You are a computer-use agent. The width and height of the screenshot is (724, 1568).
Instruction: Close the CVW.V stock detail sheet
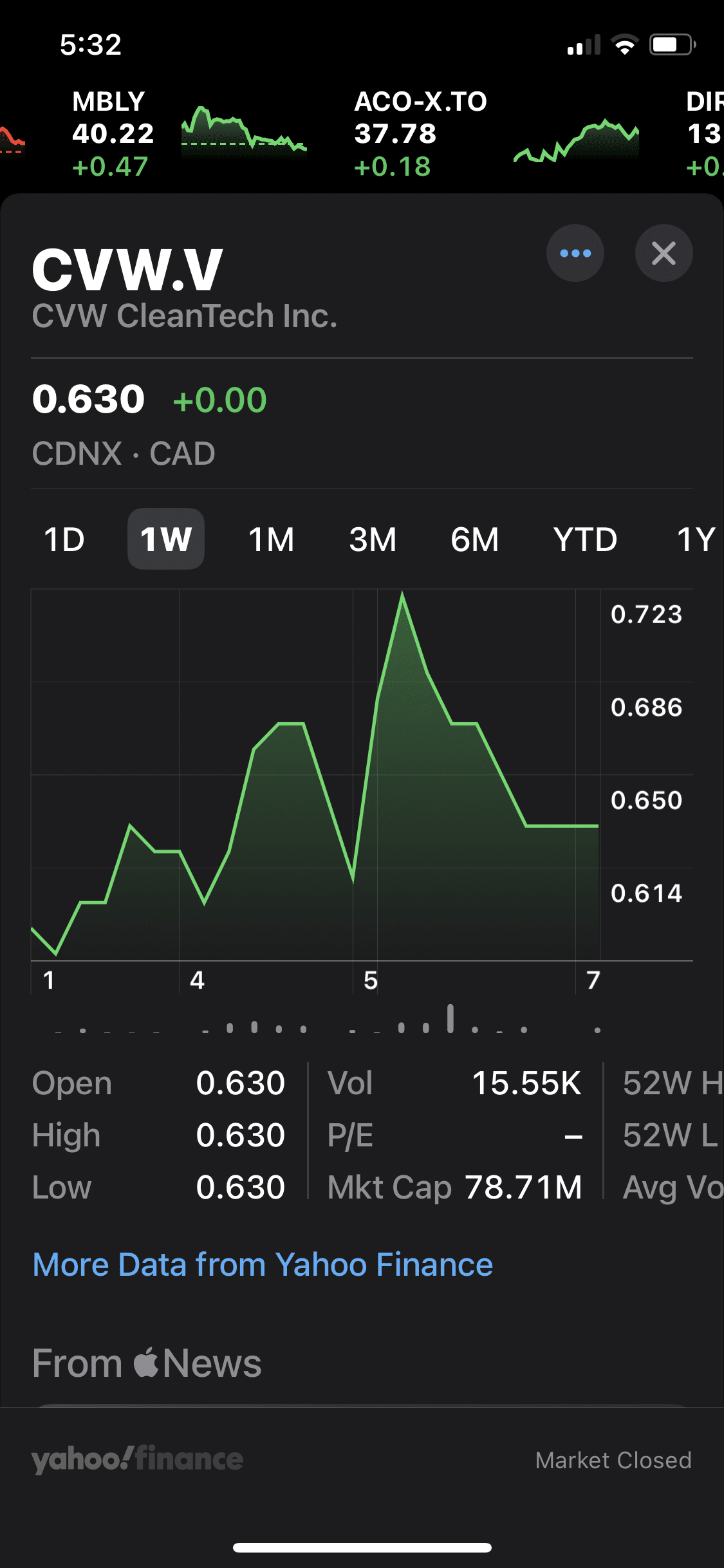point(664,253)
